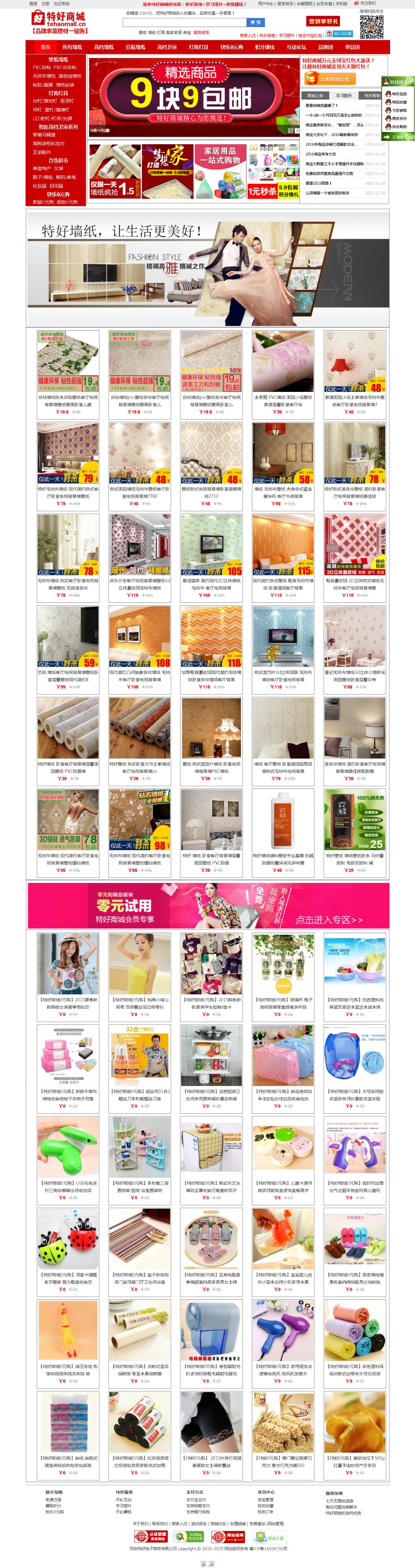Open the 登录 login link
The width and height of the screenshot is (415, 1568).
point(34,4)
